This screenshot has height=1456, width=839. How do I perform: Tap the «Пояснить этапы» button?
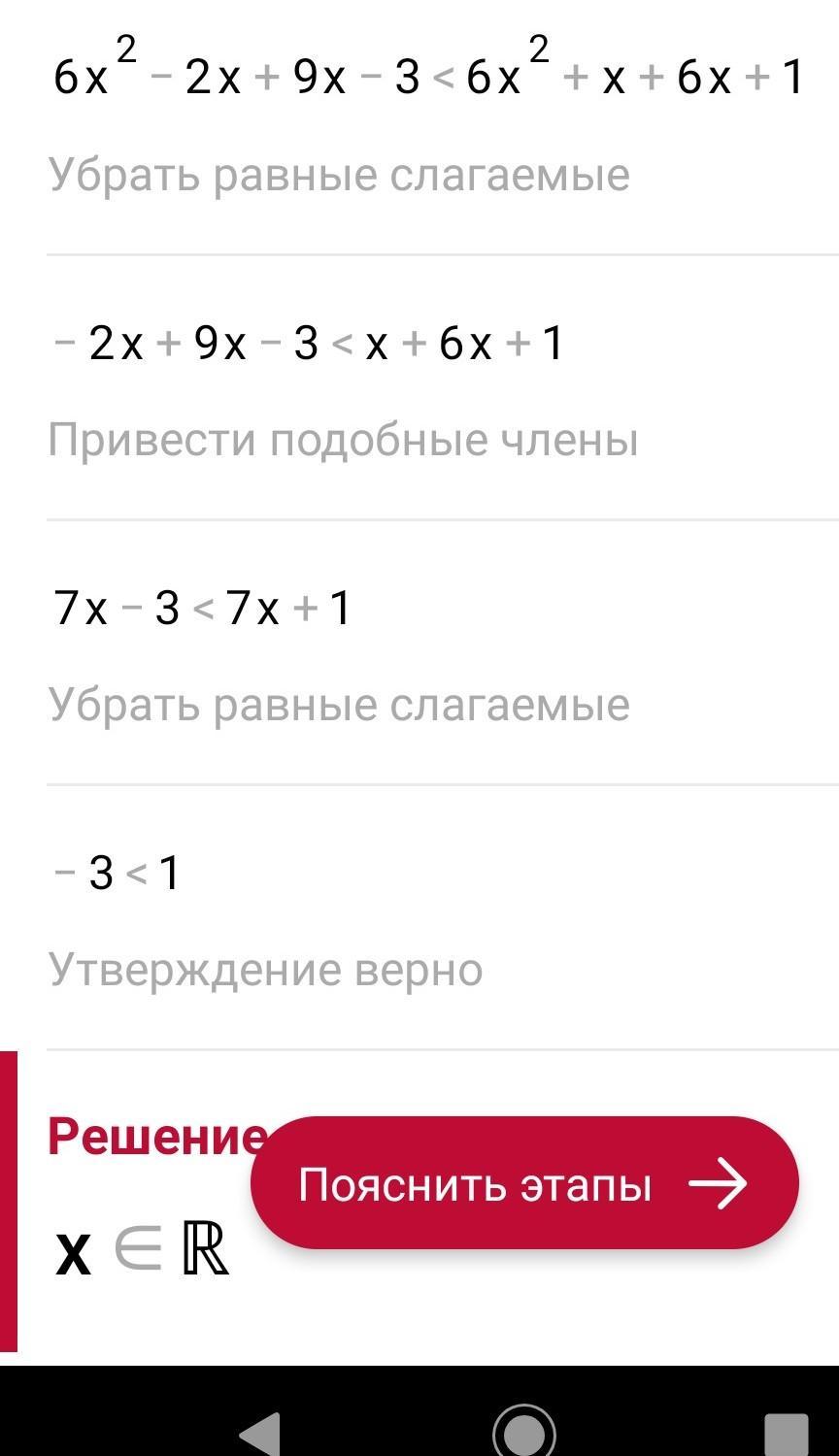click(x=524, y=1183)
